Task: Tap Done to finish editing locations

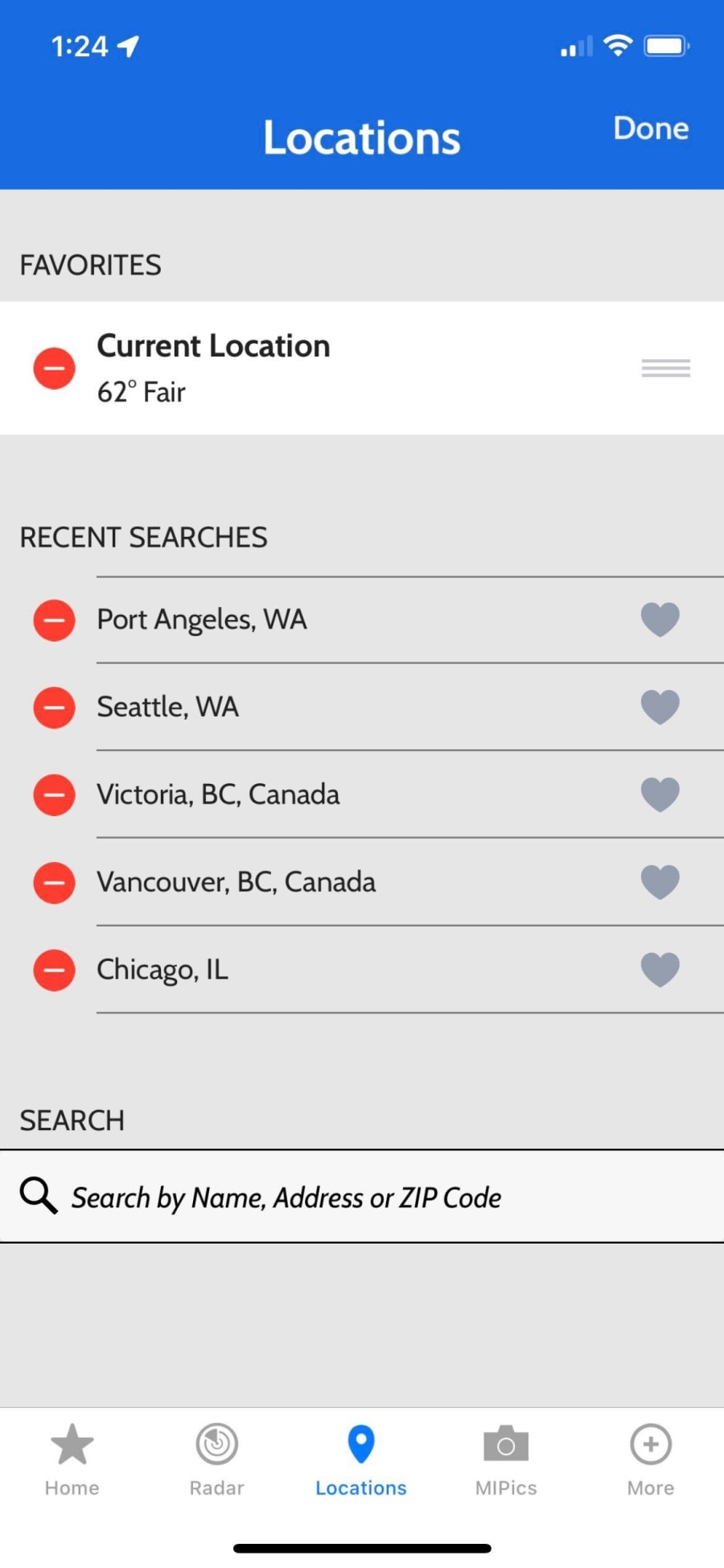Action: point(651,129)
